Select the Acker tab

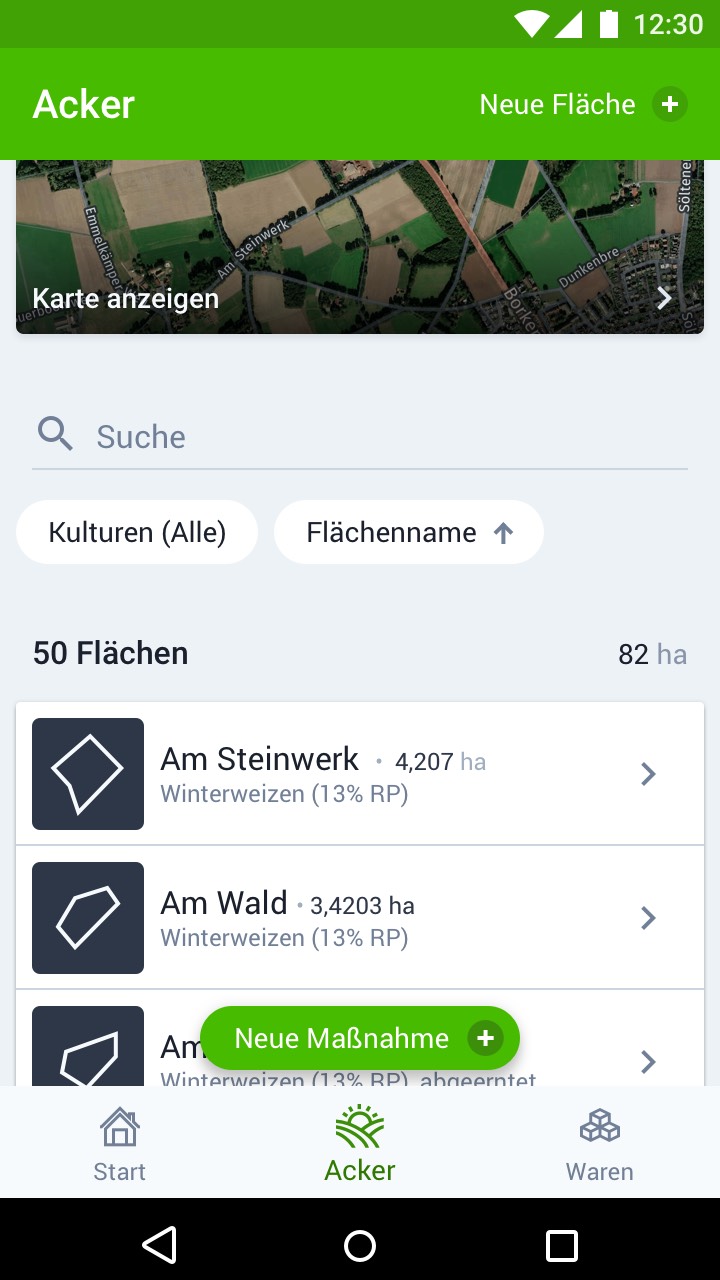point(360,1142)
